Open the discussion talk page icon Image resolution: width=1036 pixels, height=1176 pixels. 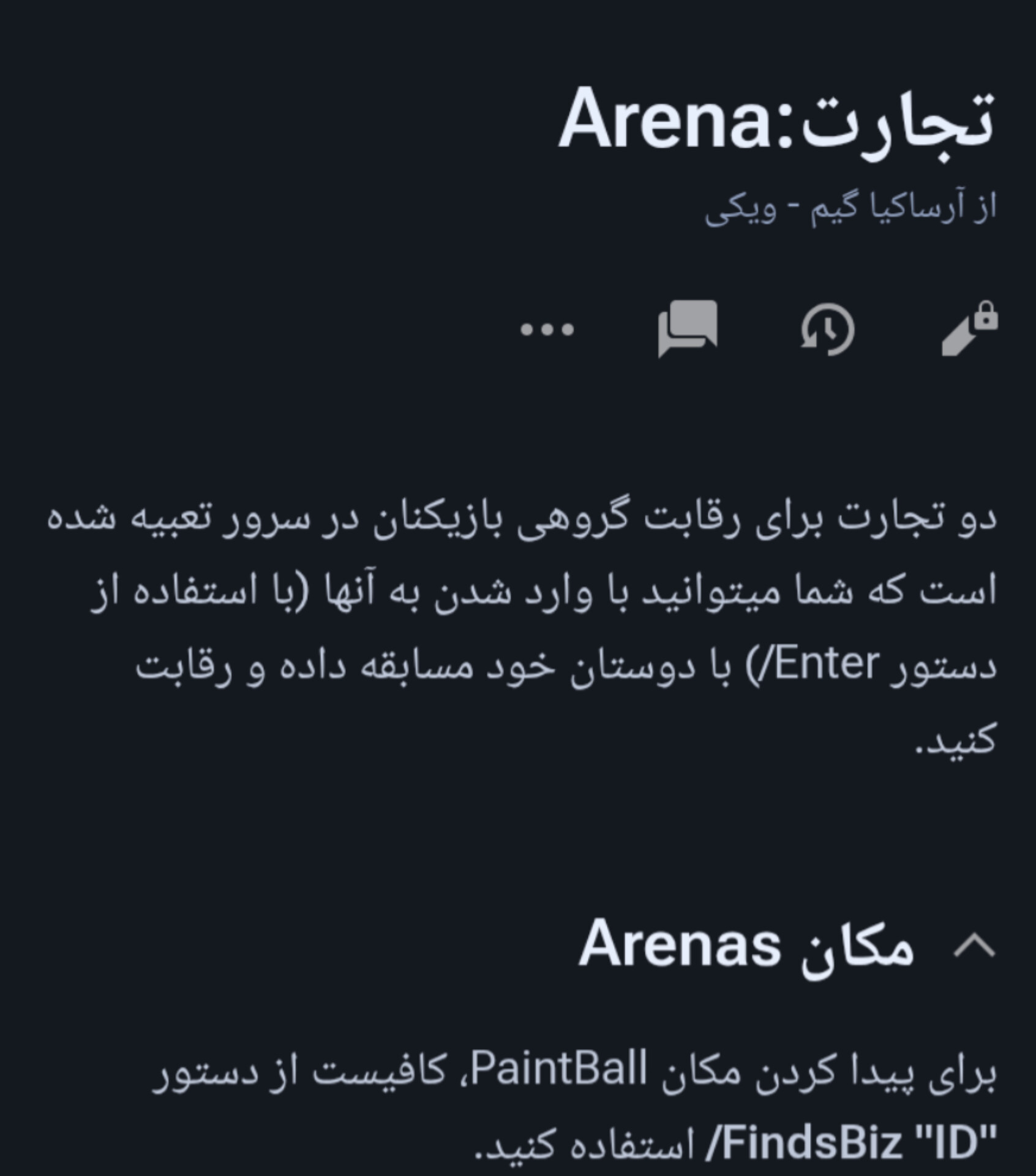pyautogui.click(x=687, y=328)
